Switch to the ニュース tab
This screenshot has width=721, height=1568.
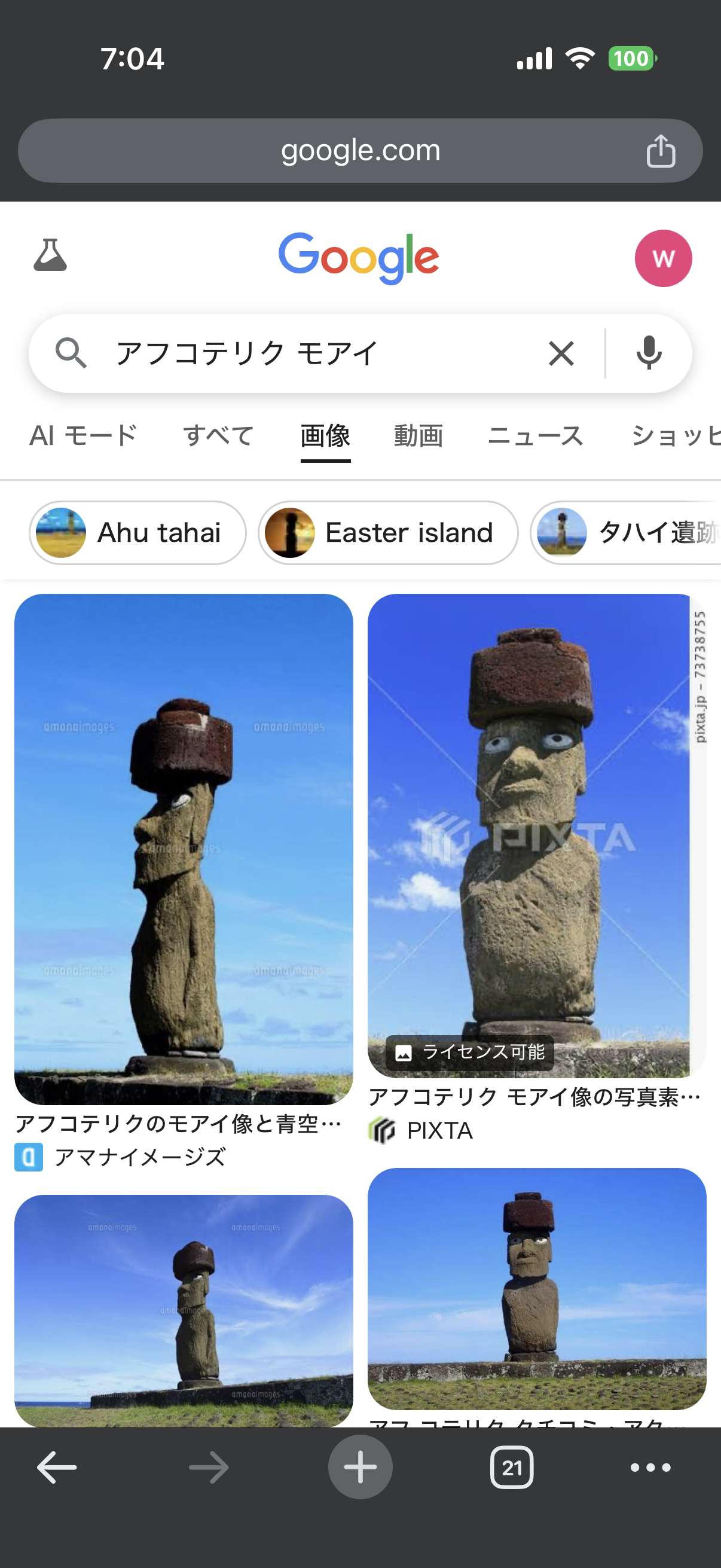(x=536, y=436)
